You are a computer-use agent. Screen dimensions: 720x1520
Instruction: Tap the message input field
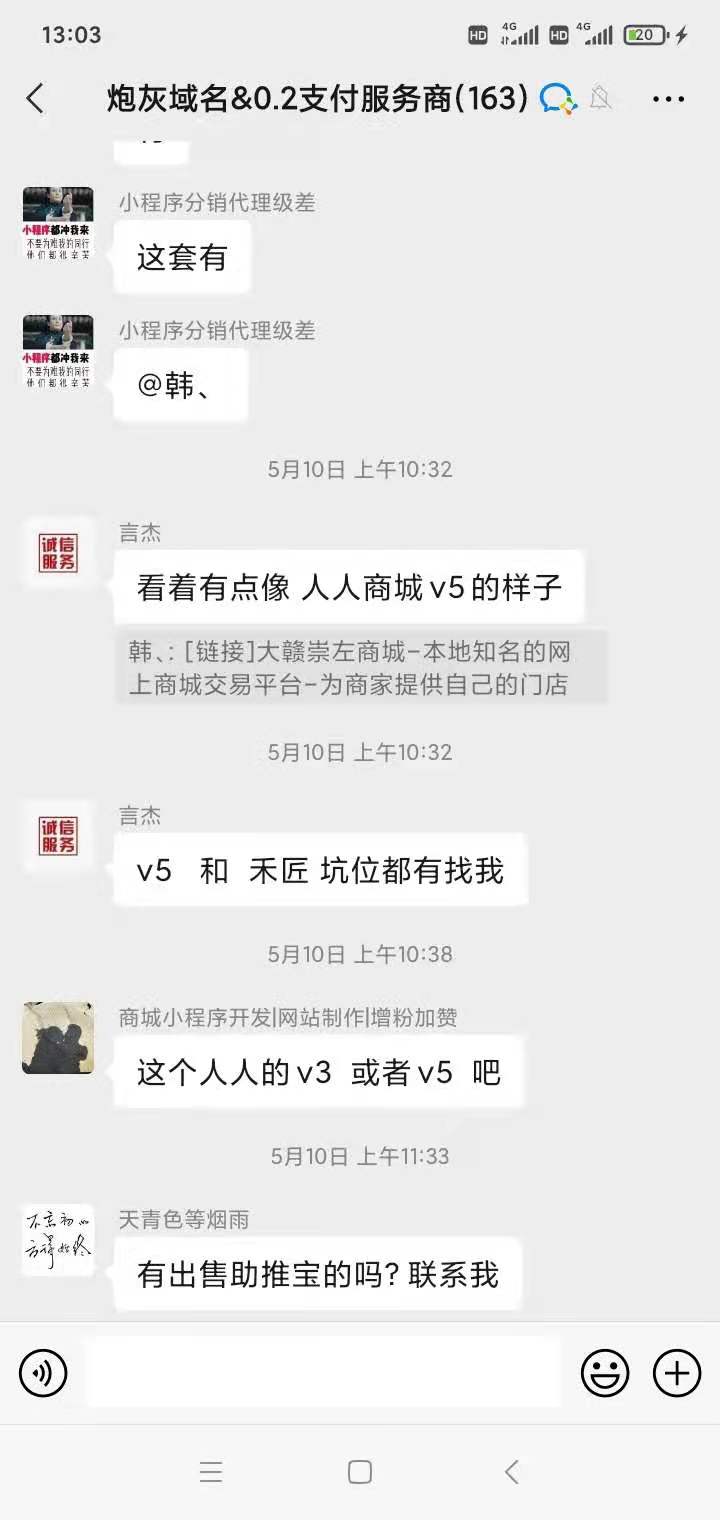[x=322, y=1373]
